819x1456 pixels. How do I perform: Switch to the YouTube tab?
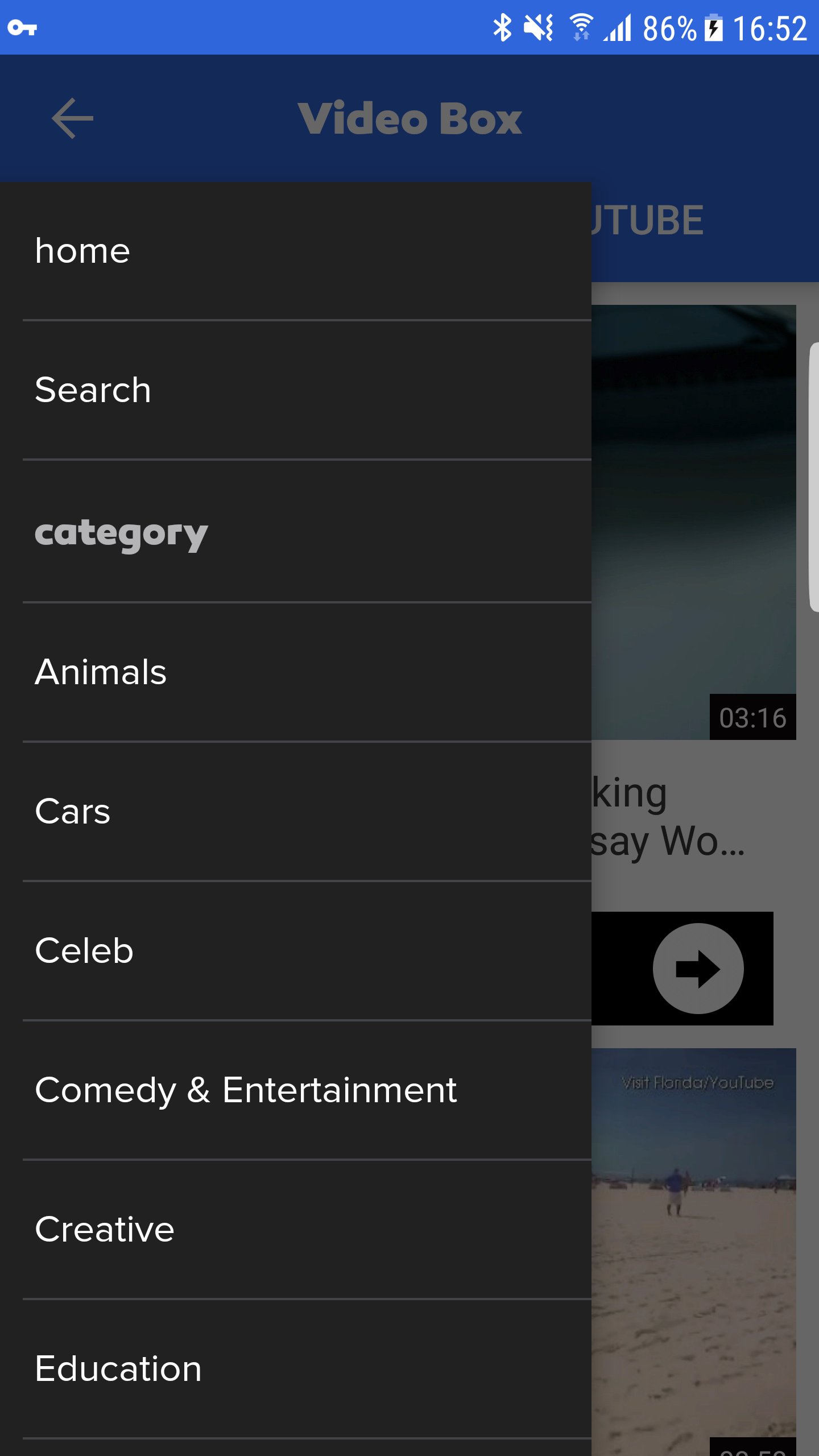click(647, 221)
